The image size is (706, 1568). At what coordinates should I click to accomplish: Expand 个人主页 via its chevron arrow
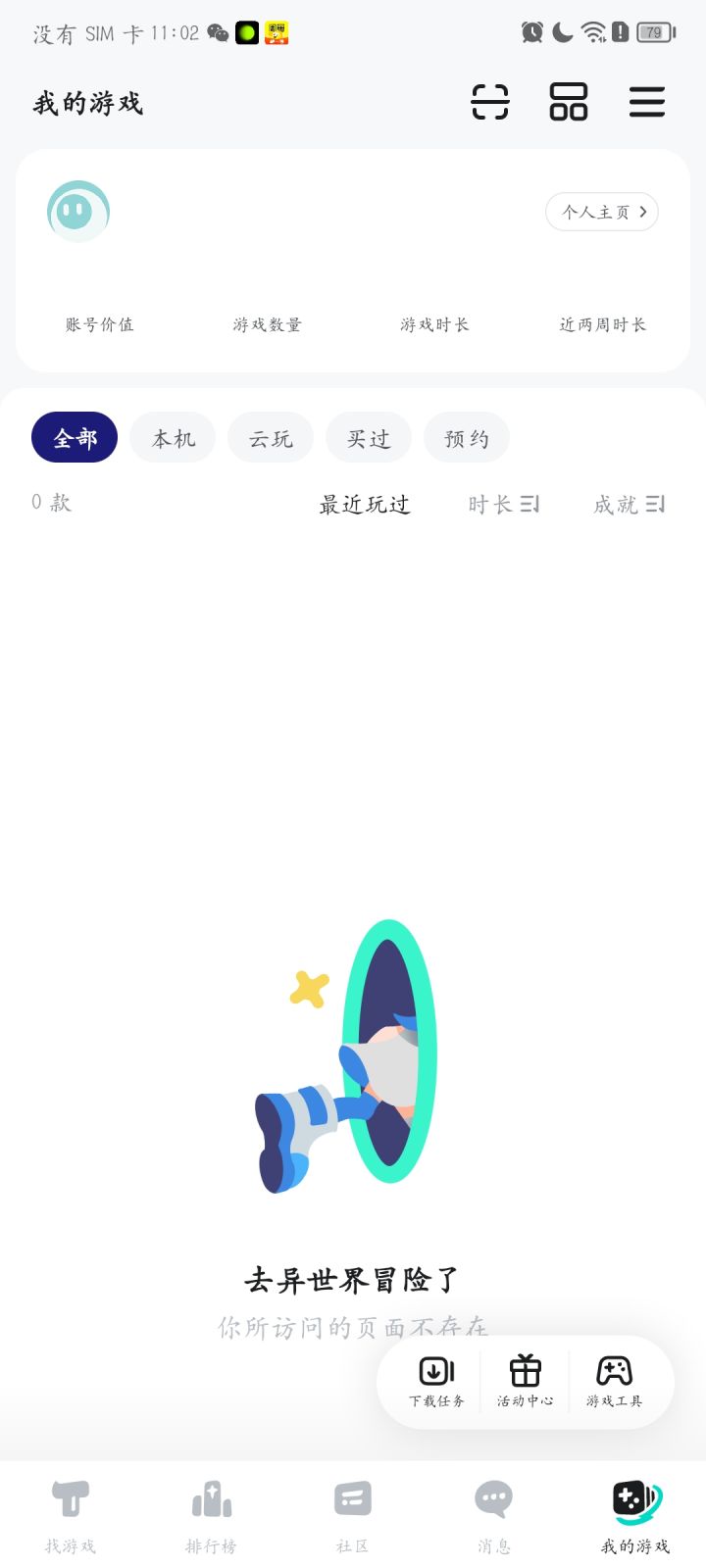click(642, 211)
